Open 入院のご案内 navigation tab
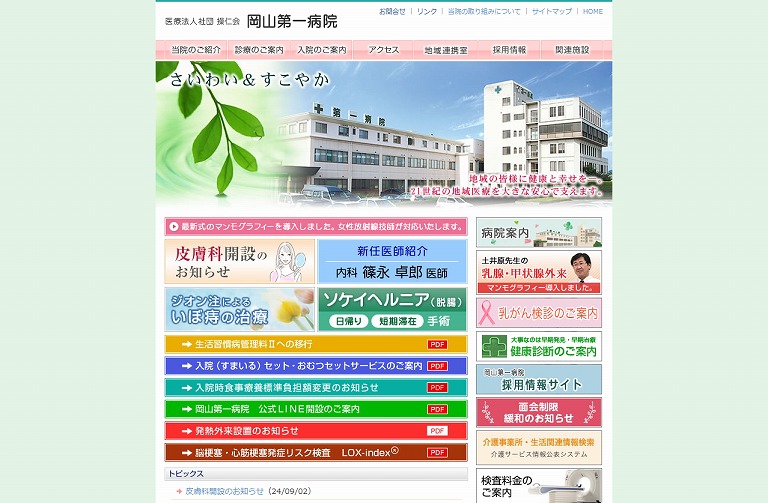The image size is (768, 503). point(322,50)
